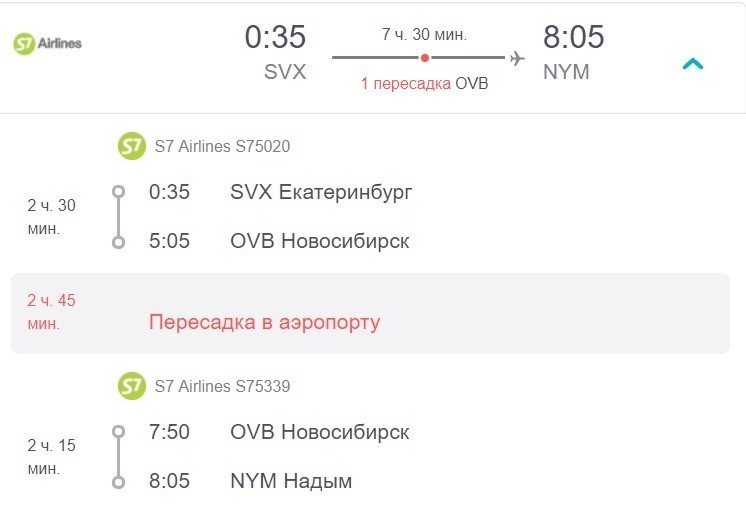Collapse the flight details chevron
The width and height of the screenshot is (746, 522).
coord(692,64)
